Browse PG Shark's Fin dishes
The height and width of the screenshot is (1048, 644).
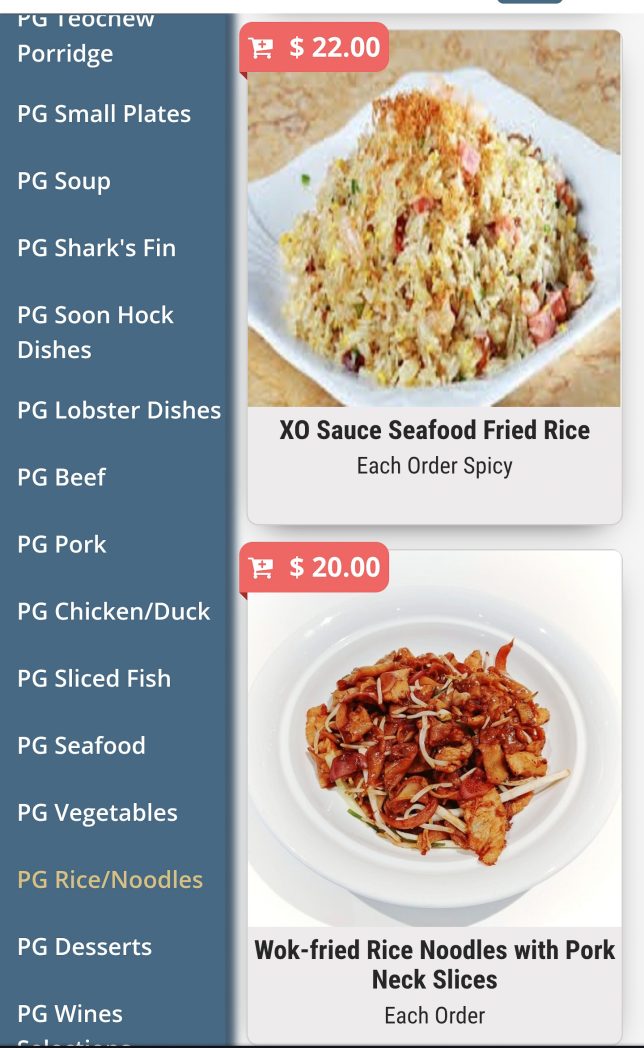tap(96, 248)
